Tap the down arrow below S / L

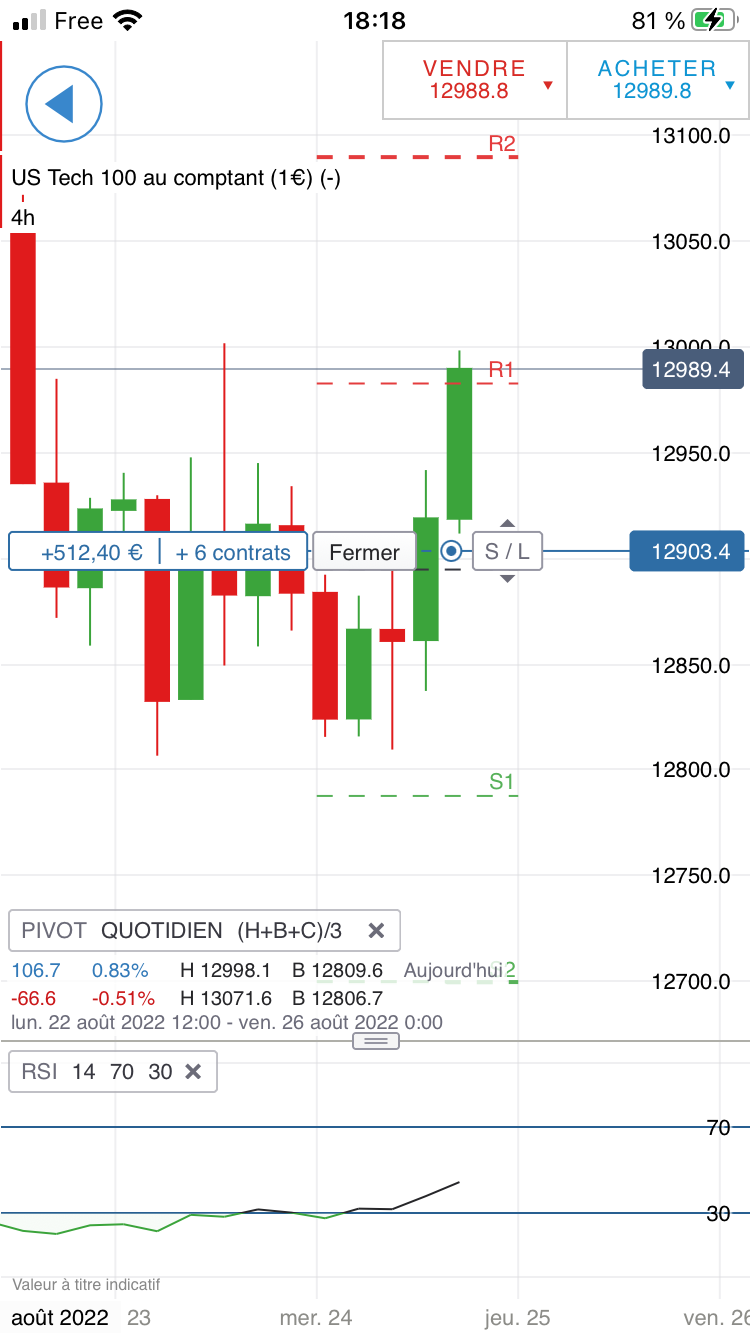pos(507,579)
